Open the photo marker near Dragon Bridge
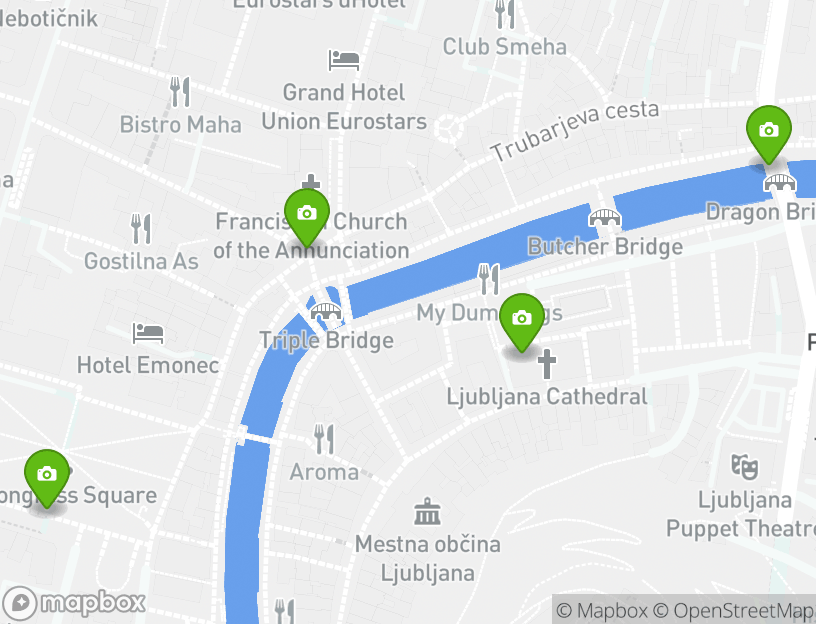816x624 pixels. [768, 131]
